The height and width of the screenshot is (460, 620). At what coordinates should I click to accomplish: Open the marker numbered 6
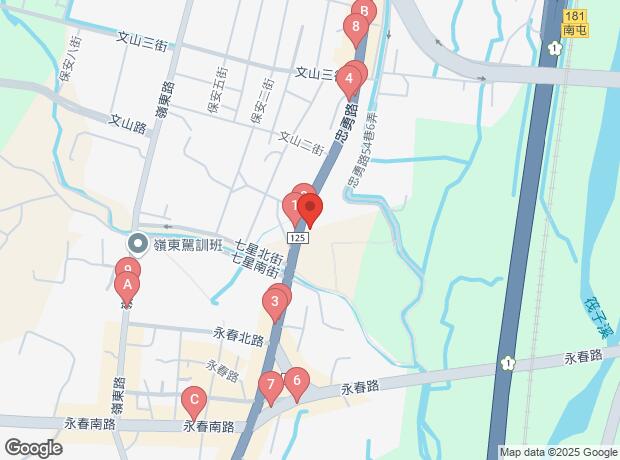coord(296,381)
